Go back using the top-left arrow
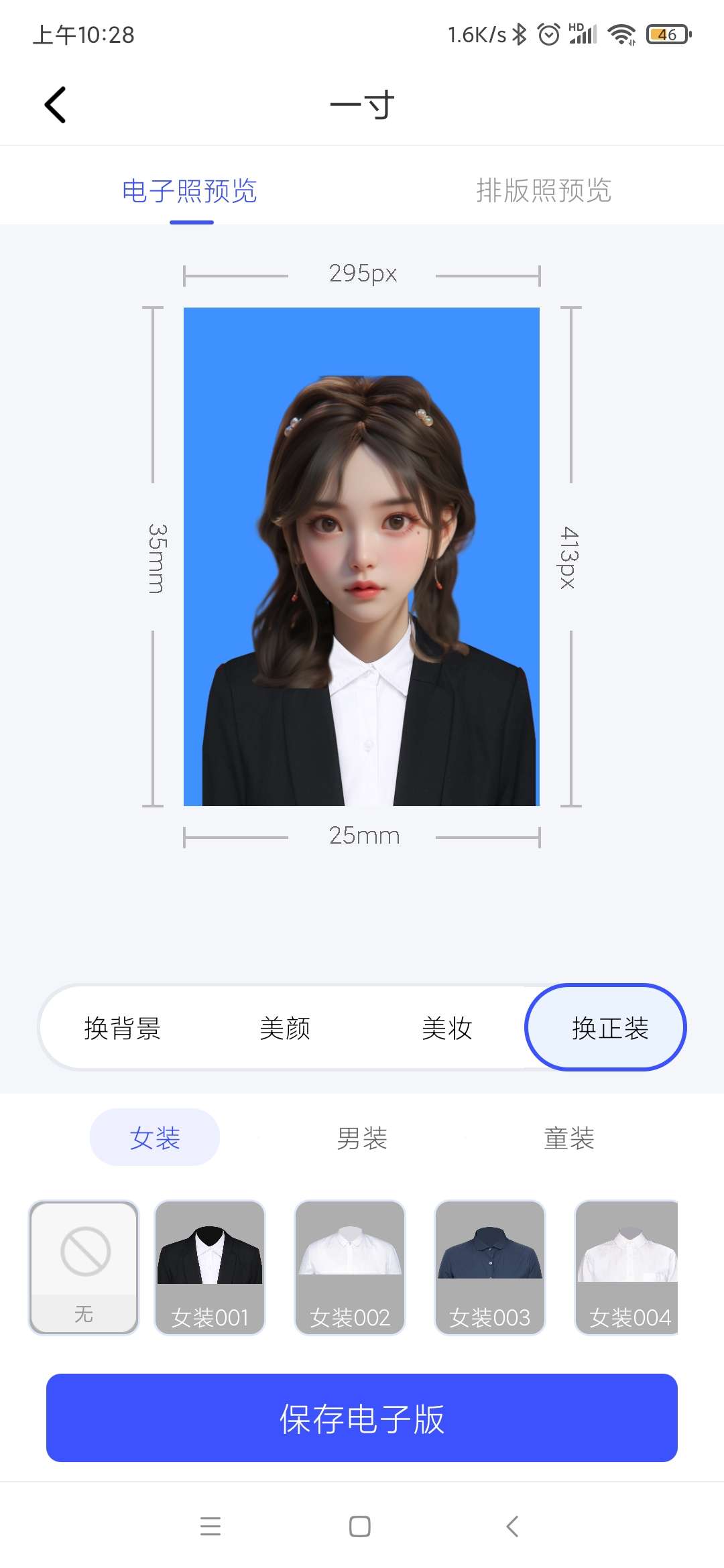 [55, 105]
